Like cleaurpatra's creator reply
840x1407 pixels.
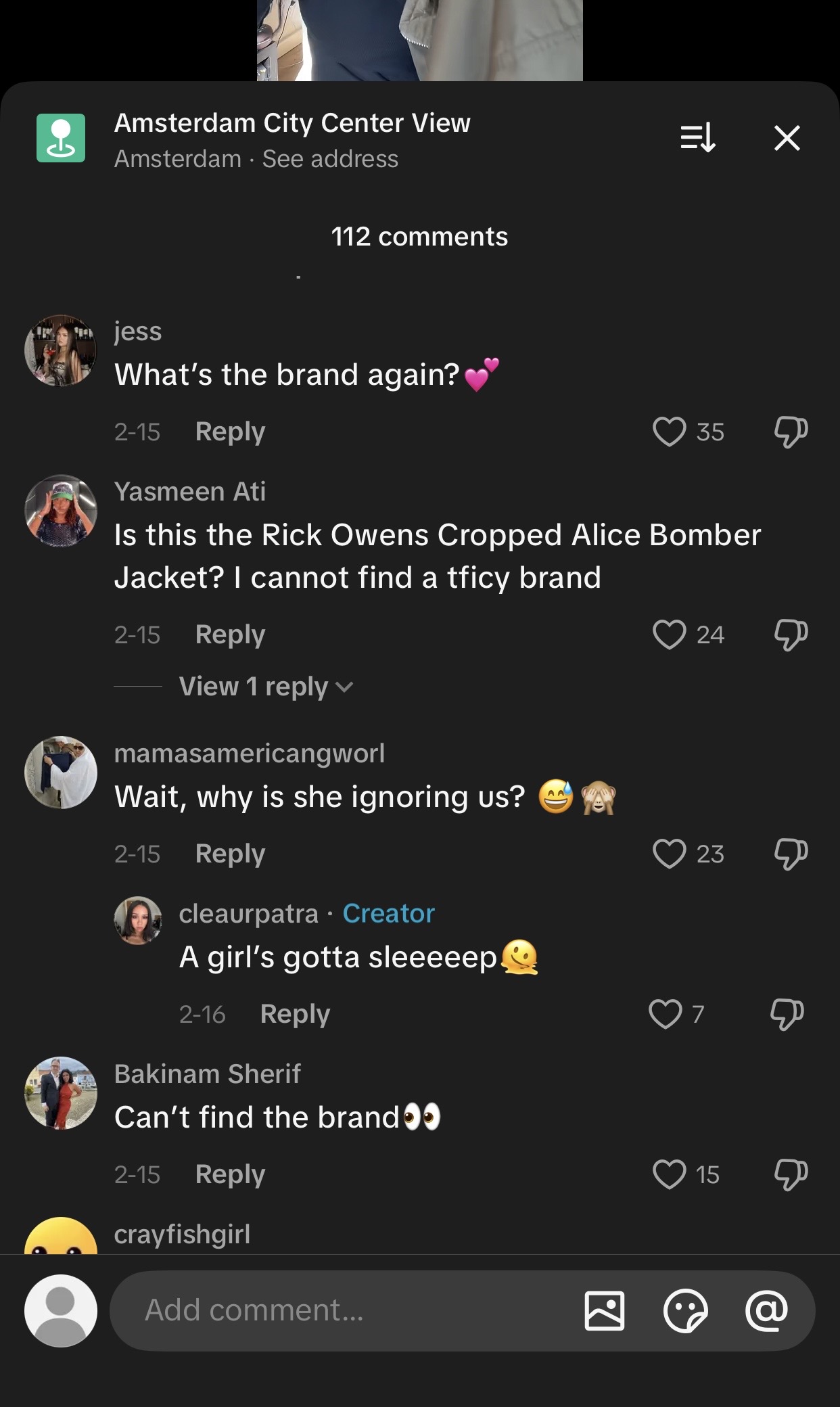(665, 1014)
